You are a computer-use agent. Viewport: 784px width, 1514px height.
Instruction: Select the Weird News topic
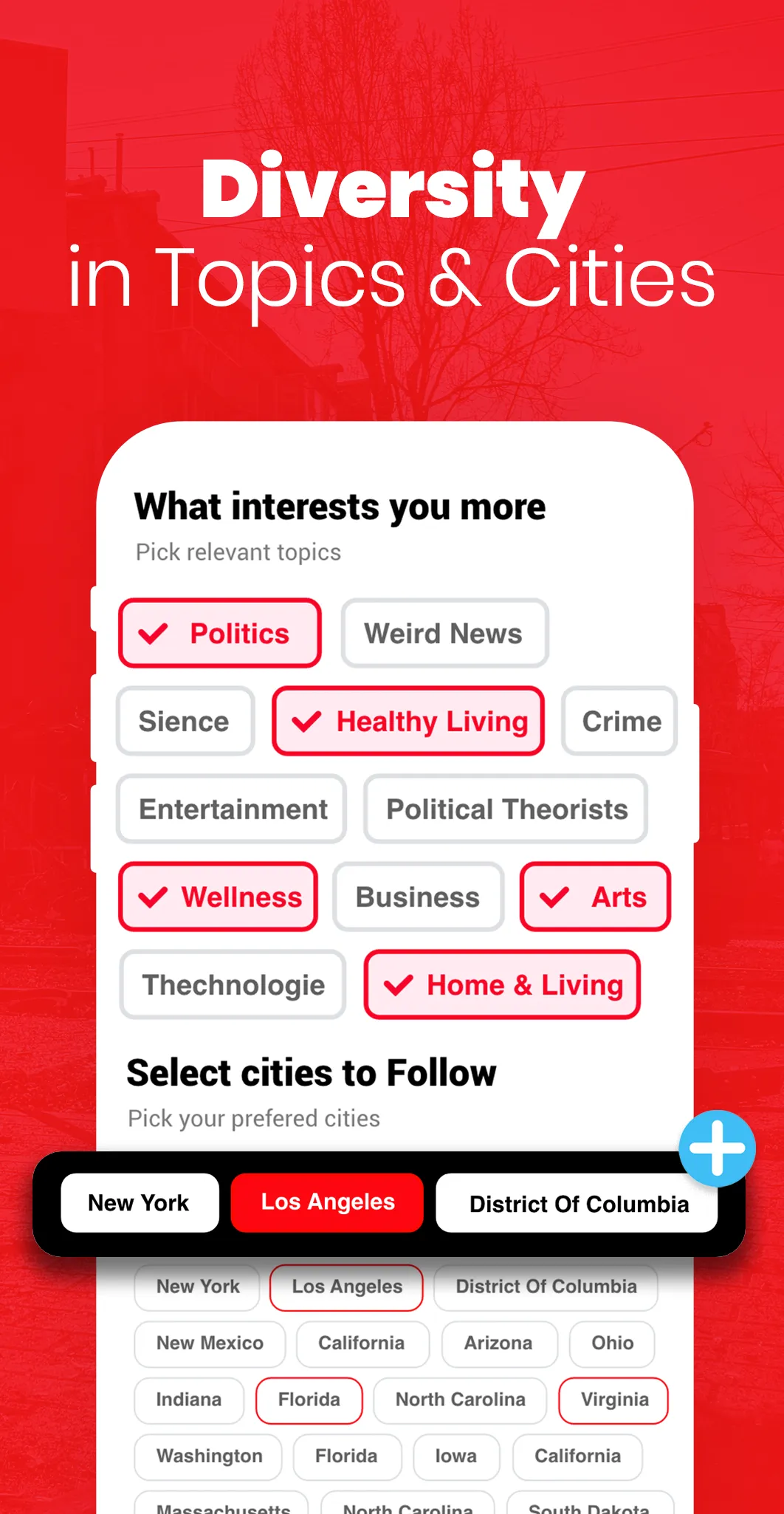coord(444,633)
